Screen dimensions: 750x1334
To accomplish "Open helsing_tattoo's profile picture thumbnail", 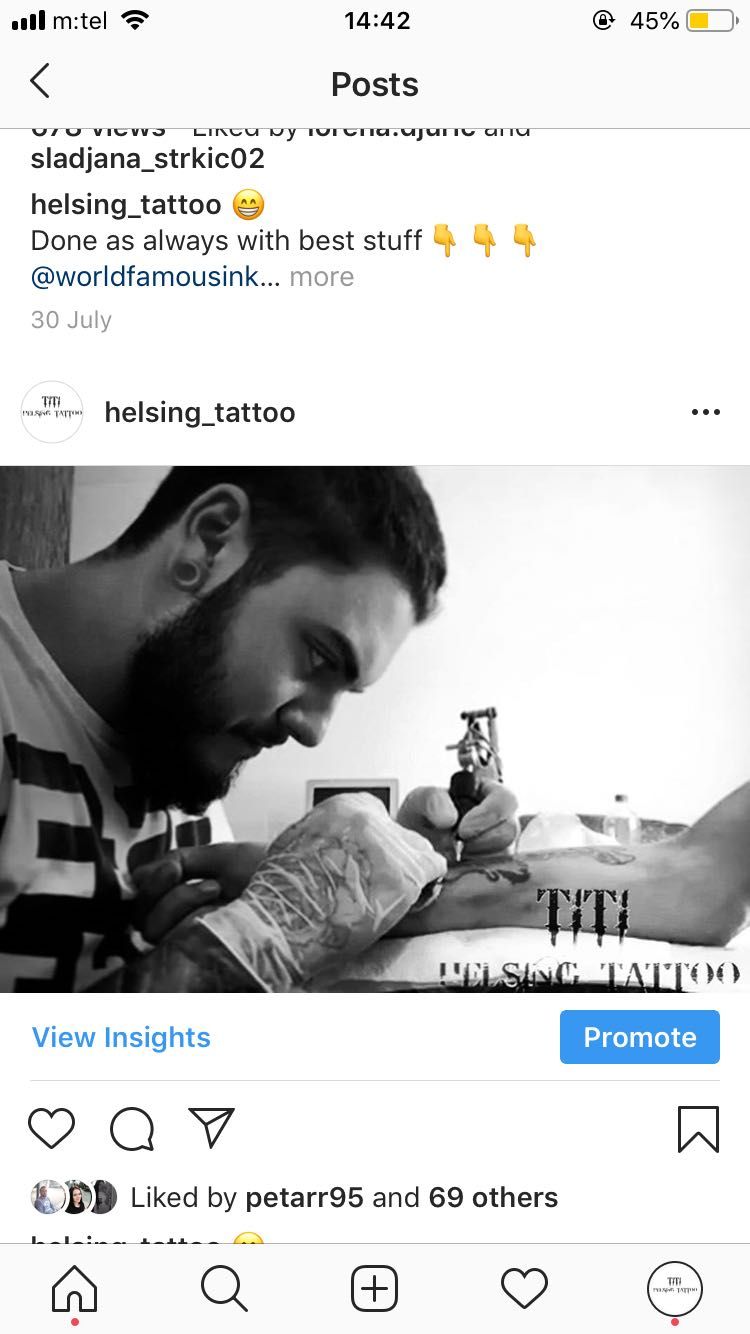I will [x=51, y=411].
